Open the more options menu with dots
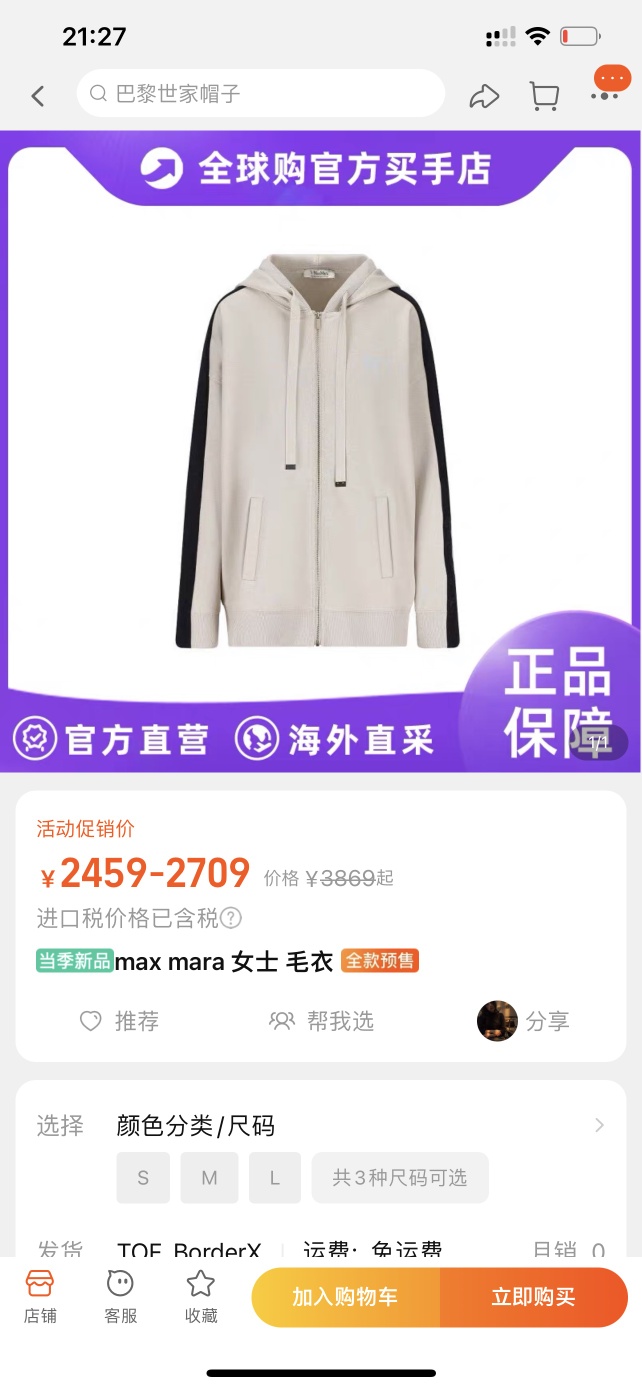This screenshot has height=1389, width=642. pos(605,94)
